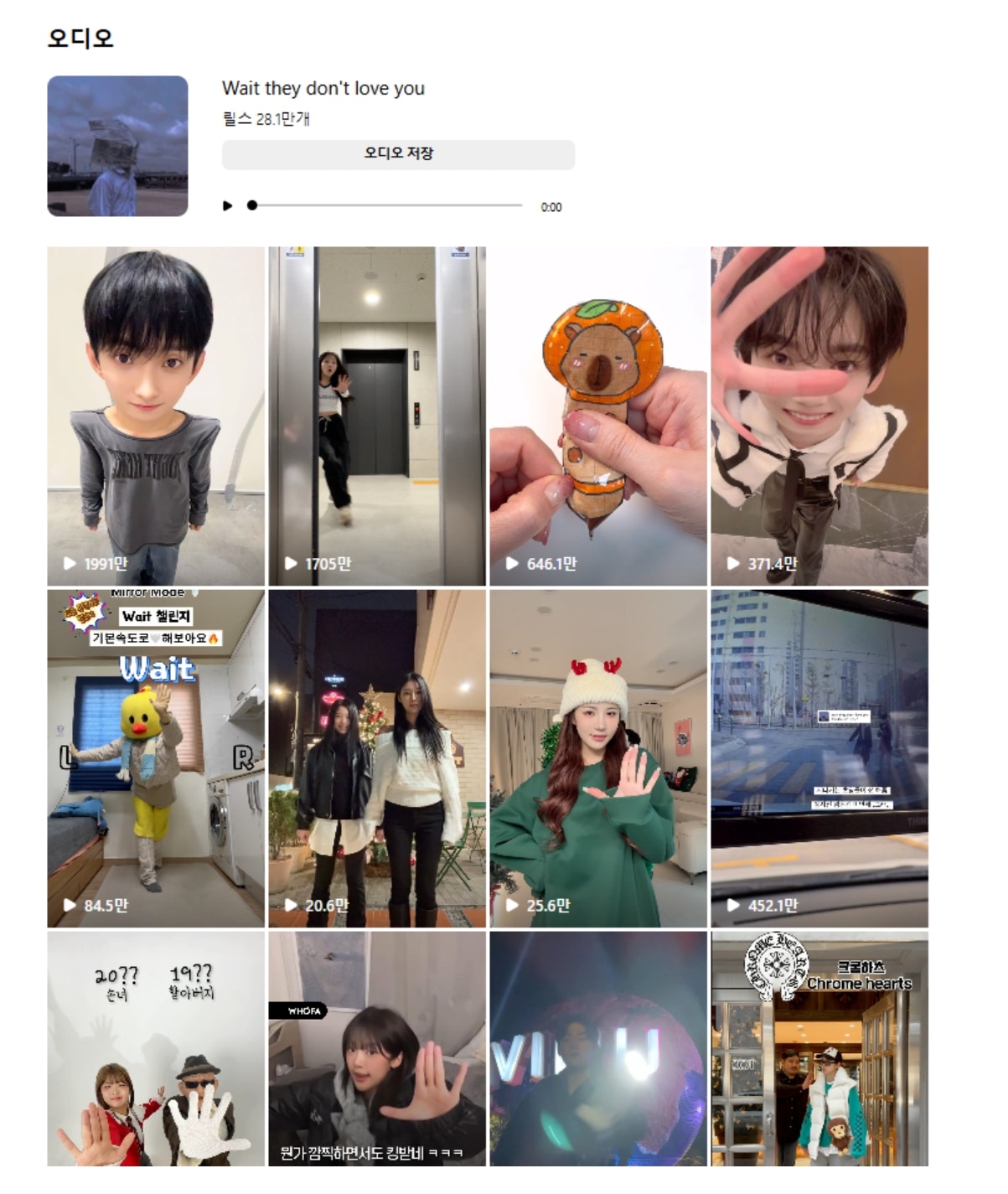Open the green sweater reel with 25.6만 views
The width and height of the screenshot is (1008, 1194).
[598, 758]
